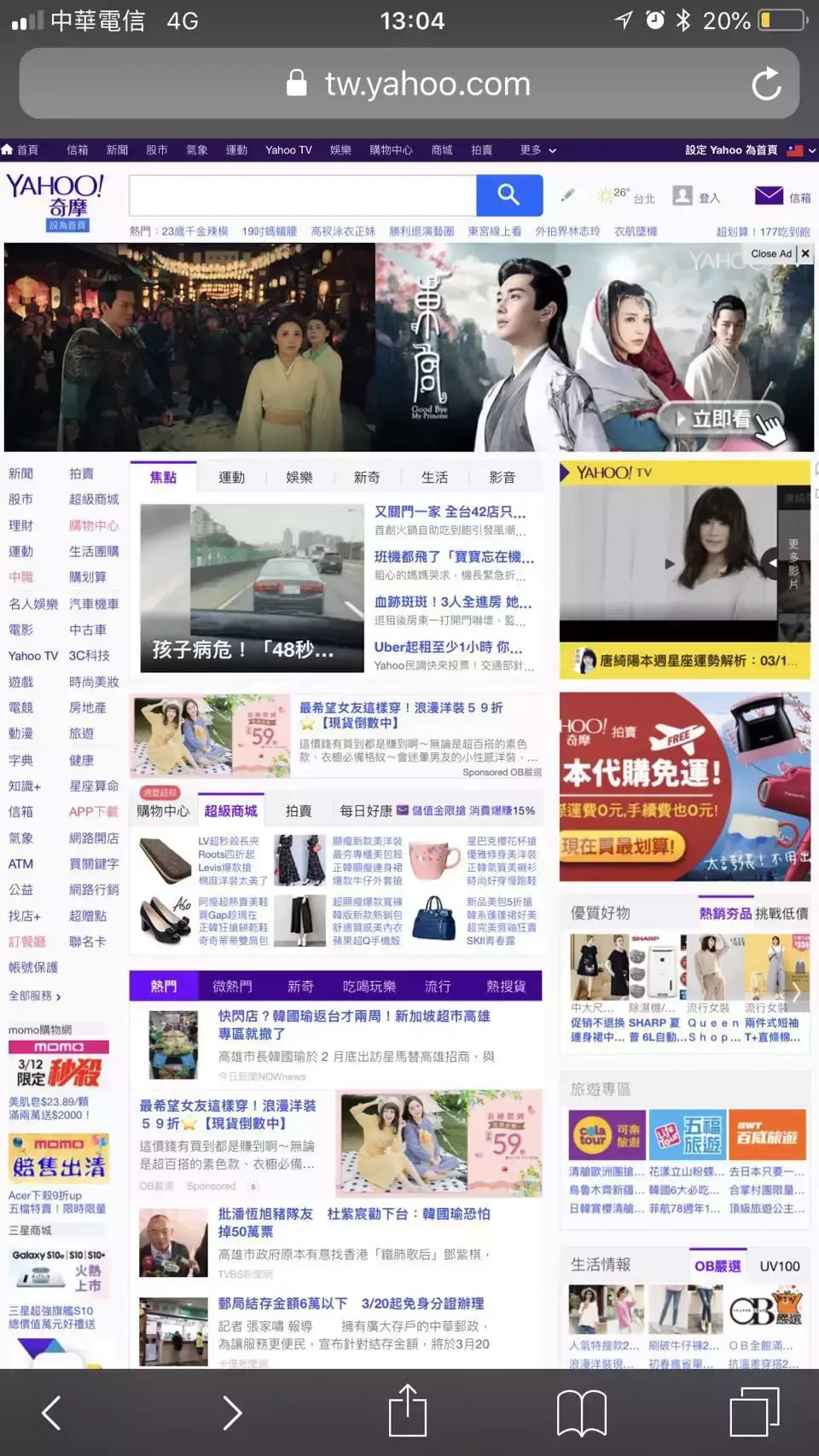Play the Yahoo TV 唐綺陽 video
Viewport: 819px width, 1456px height.
click(x=670, y=564)
